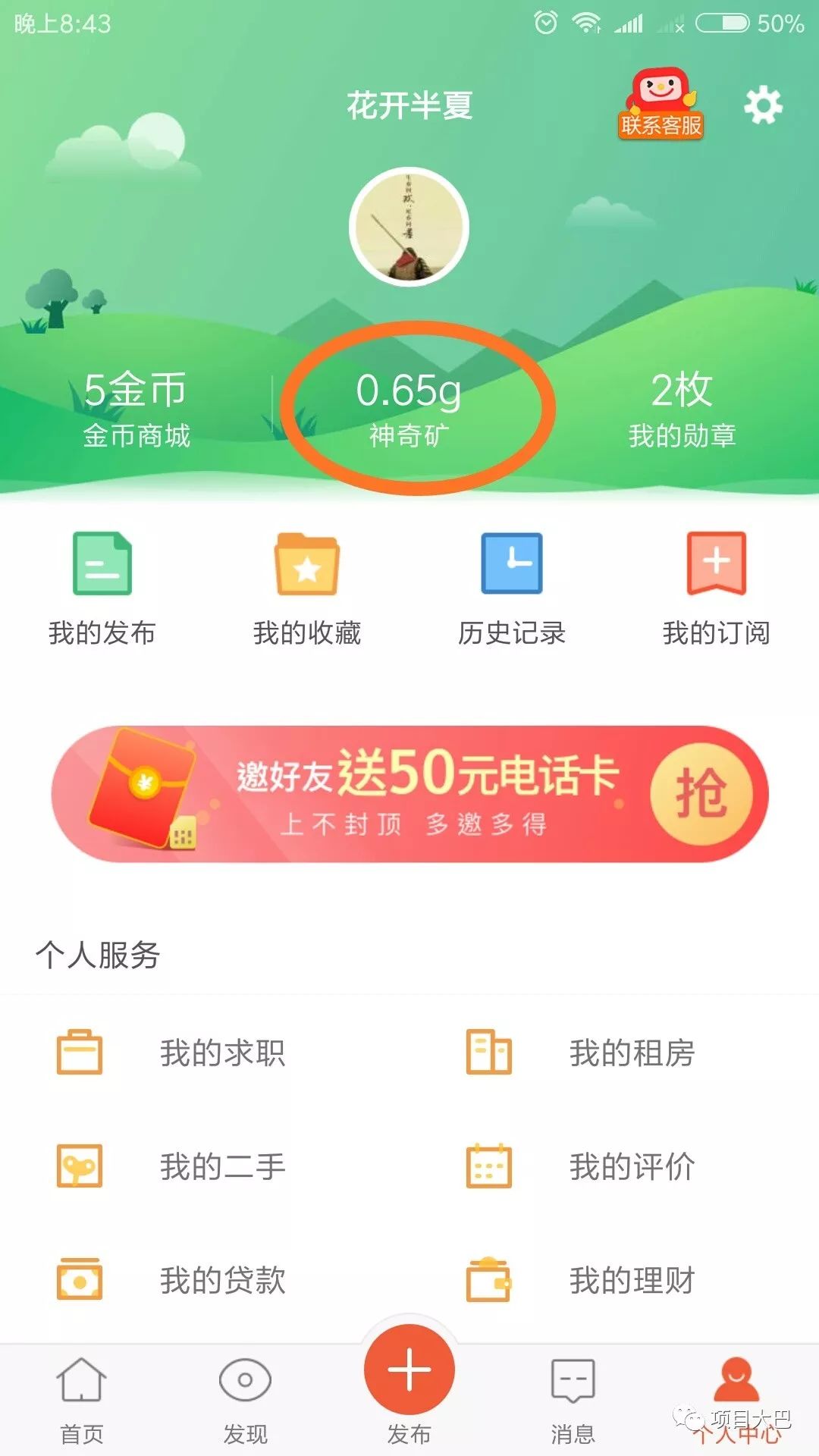The image size is (819, 1456).
Task: Tap the profile avatar picture
Action: tap(409, 227)
